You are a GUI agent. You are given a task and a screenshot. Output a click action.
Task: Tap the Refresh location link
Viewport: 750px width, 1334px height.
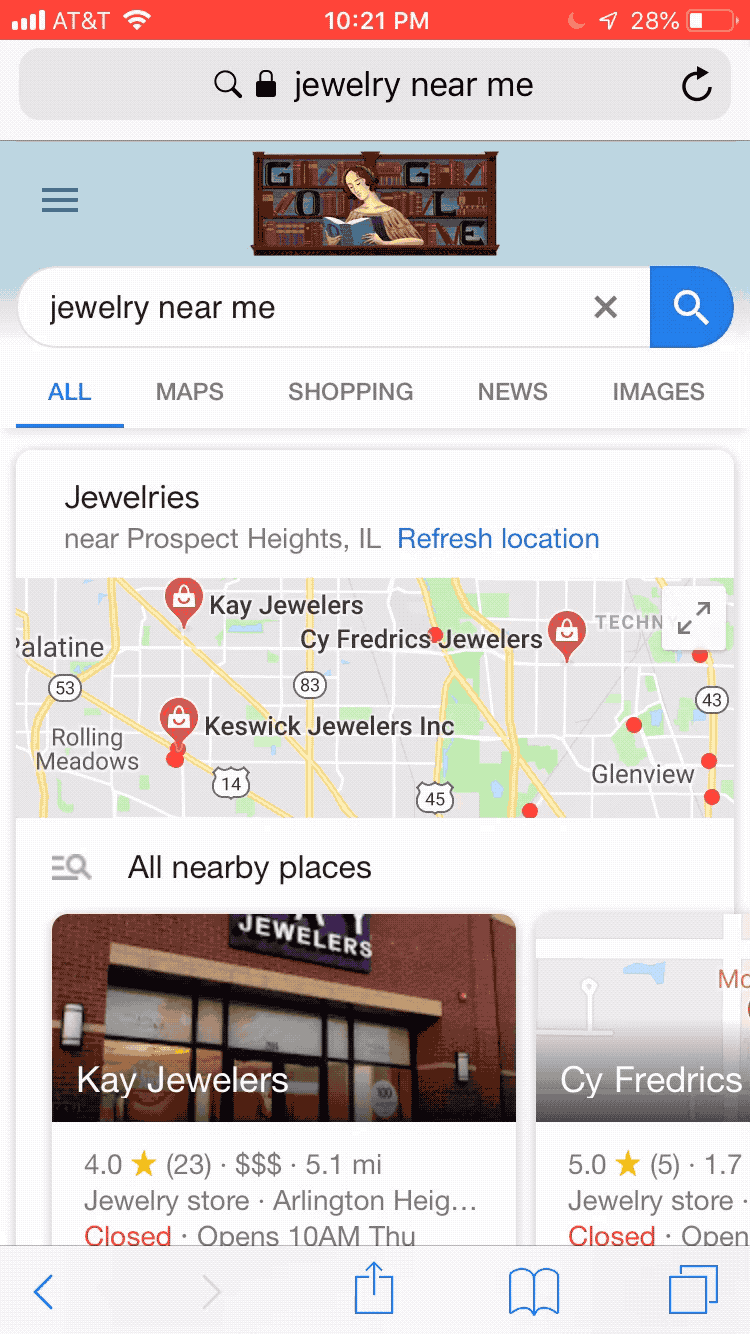coord(499,539)
